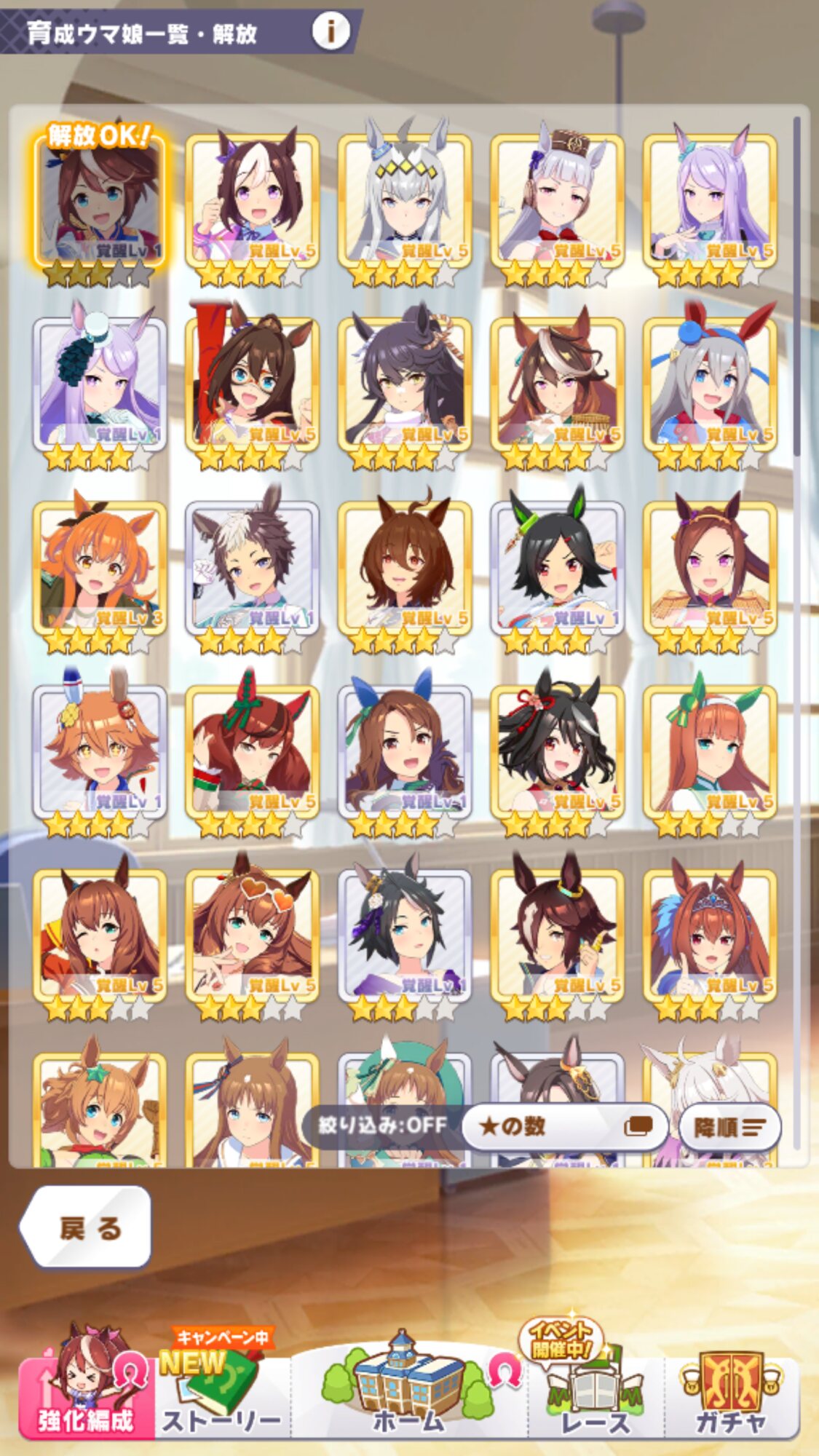
Task: Change the ★の数 sort criterion
Action: click(x=565, y=1126)
